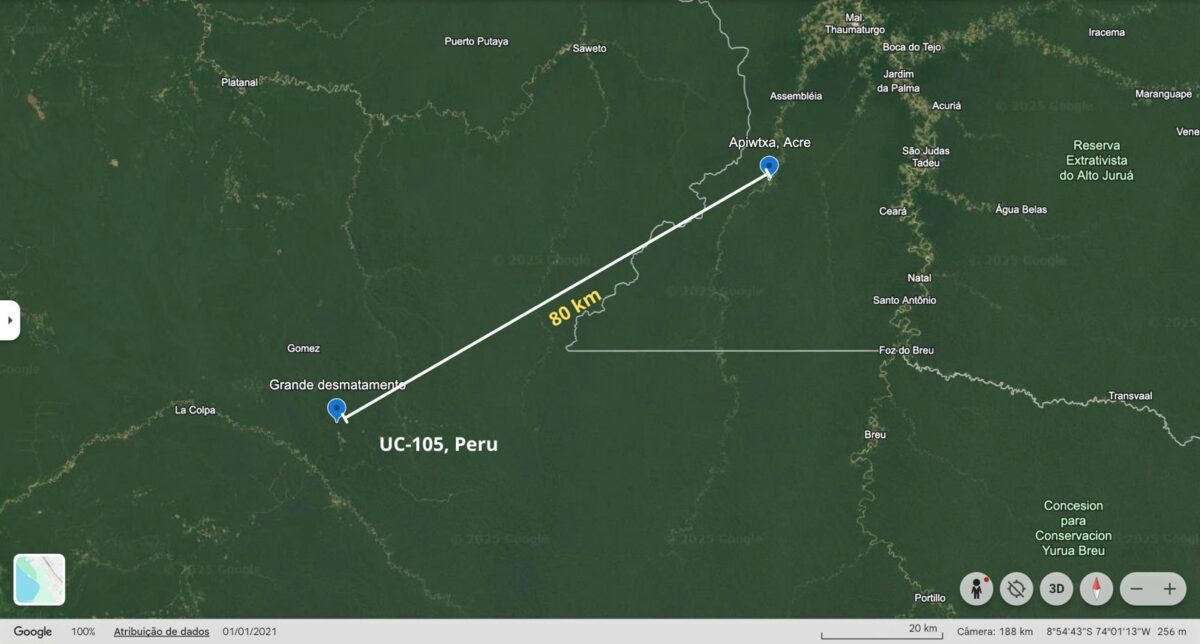Expand the collapsed side panel arrow
Image resolution: width=1200 pixels, height=644 pixels.
pos(10,320)
